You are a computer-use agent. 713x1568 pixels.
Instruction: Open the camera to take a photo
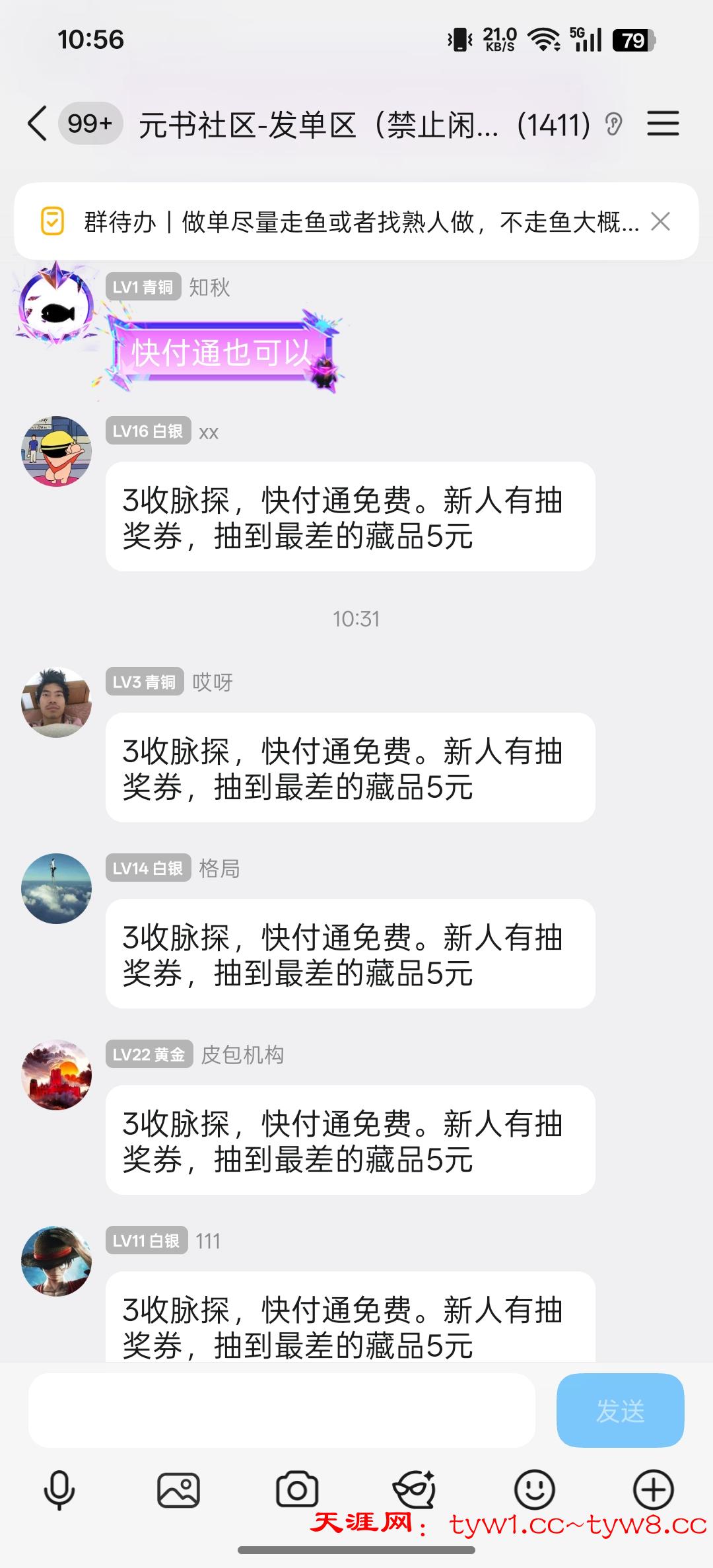(x=297, y=1490)
